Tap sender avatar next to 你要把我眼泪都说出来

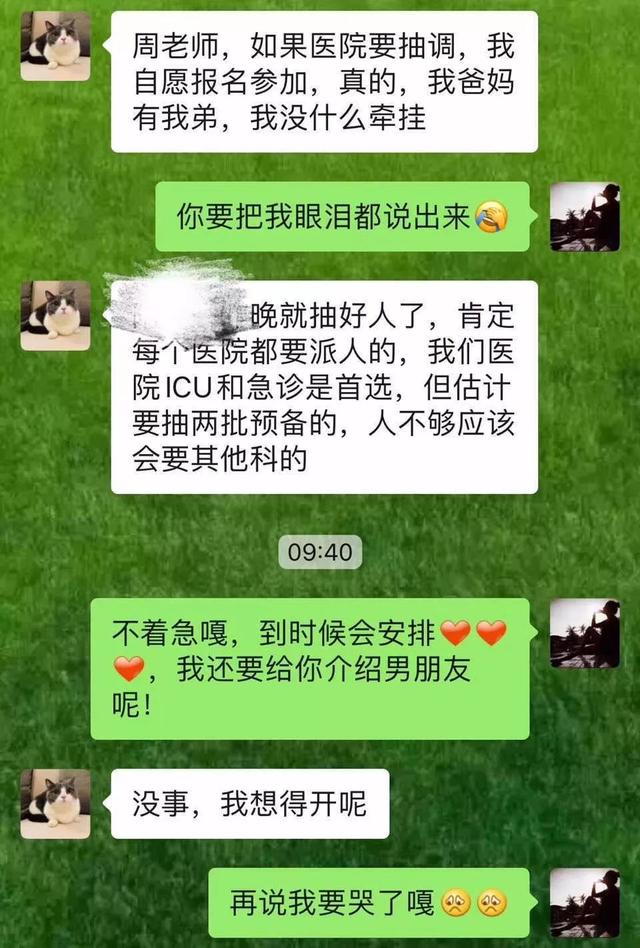click(x=585, y=217)
